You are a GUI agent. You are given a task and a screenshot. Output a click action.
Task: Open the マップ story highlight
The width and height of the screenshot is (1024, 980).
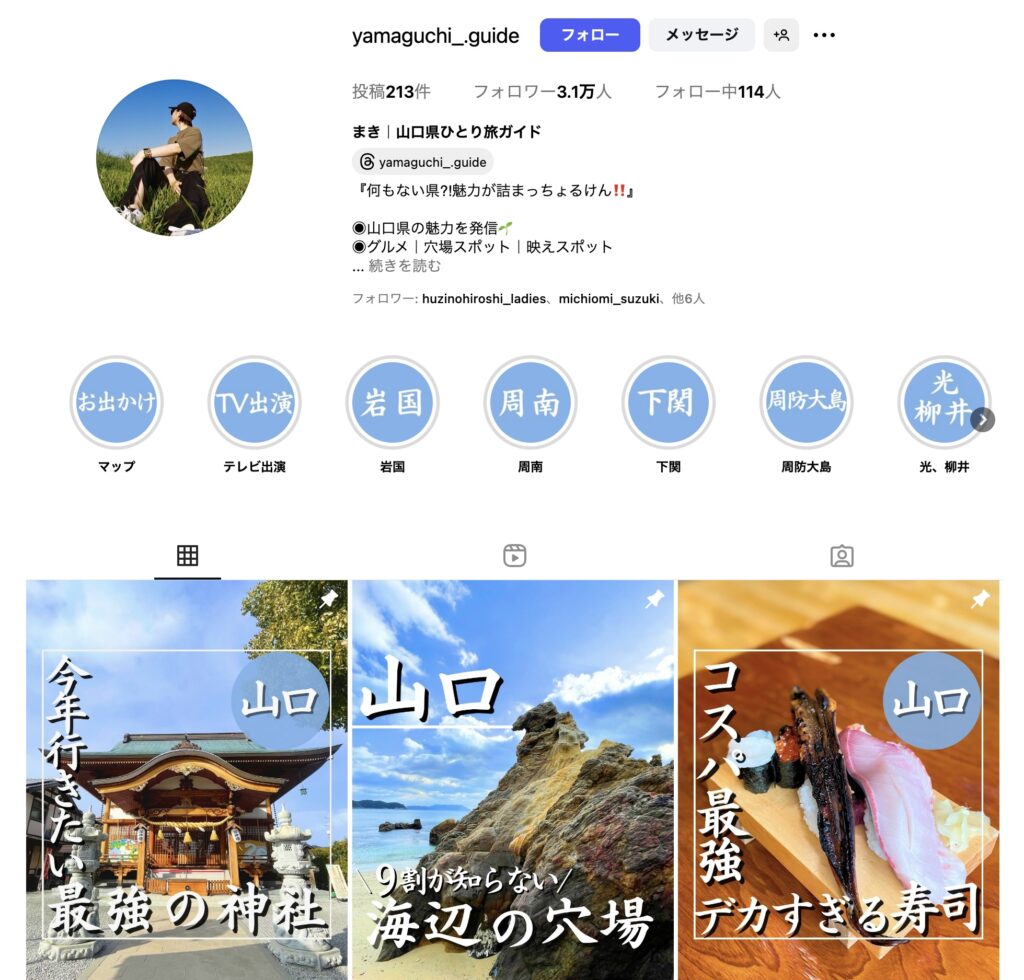pos(116,403)
